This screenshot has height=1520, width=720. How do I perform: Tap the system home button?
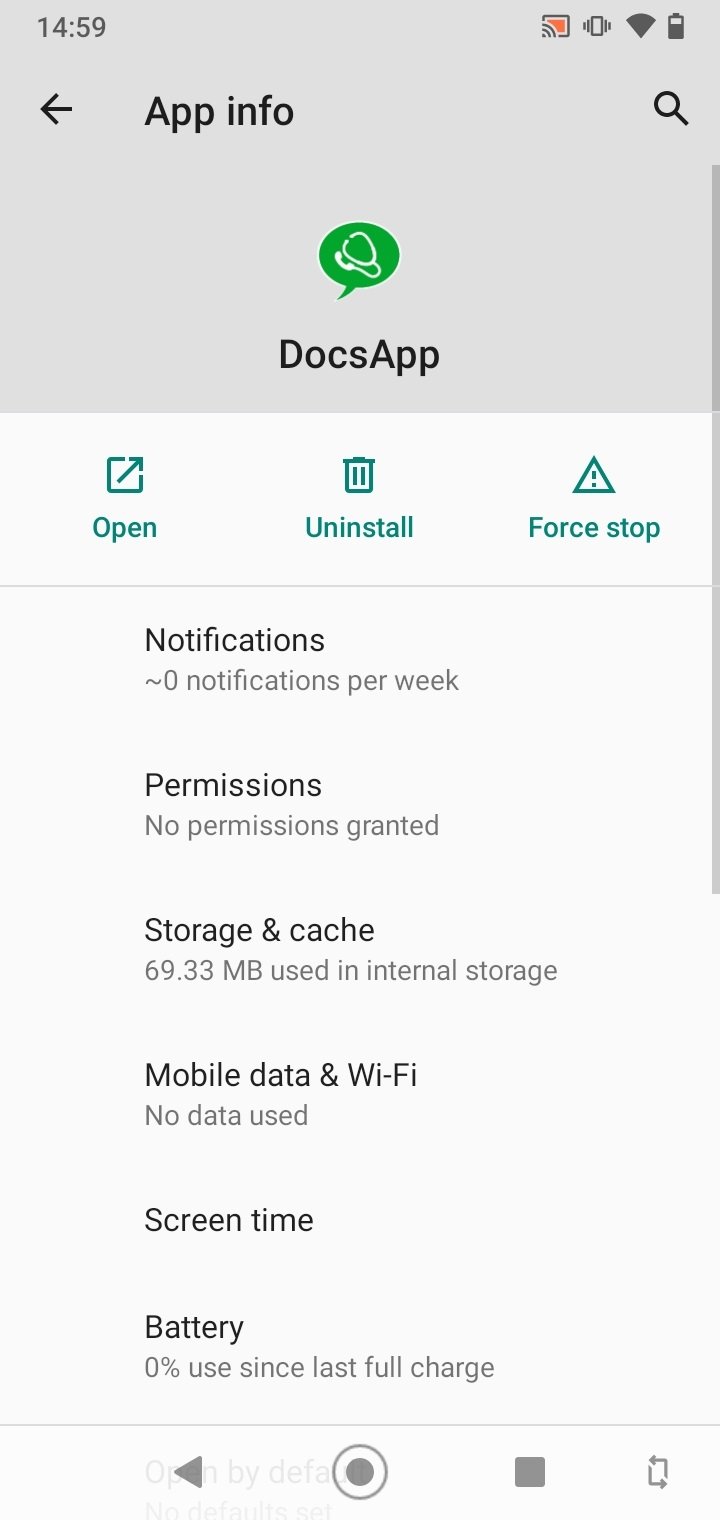(359, 1471)
